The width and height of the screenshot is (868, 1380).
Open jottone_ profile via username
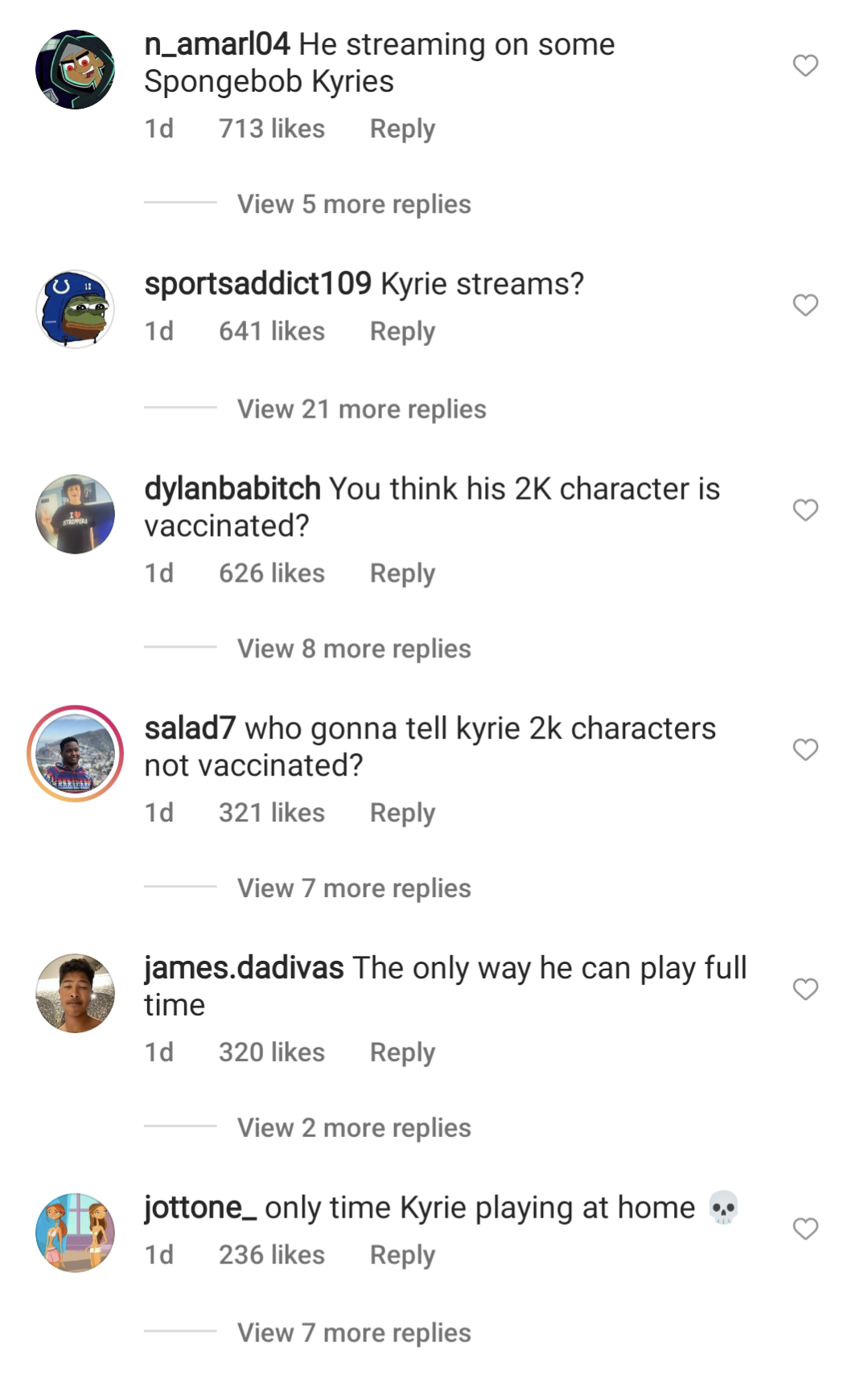pyautogui.click(x=200, y=1208)
